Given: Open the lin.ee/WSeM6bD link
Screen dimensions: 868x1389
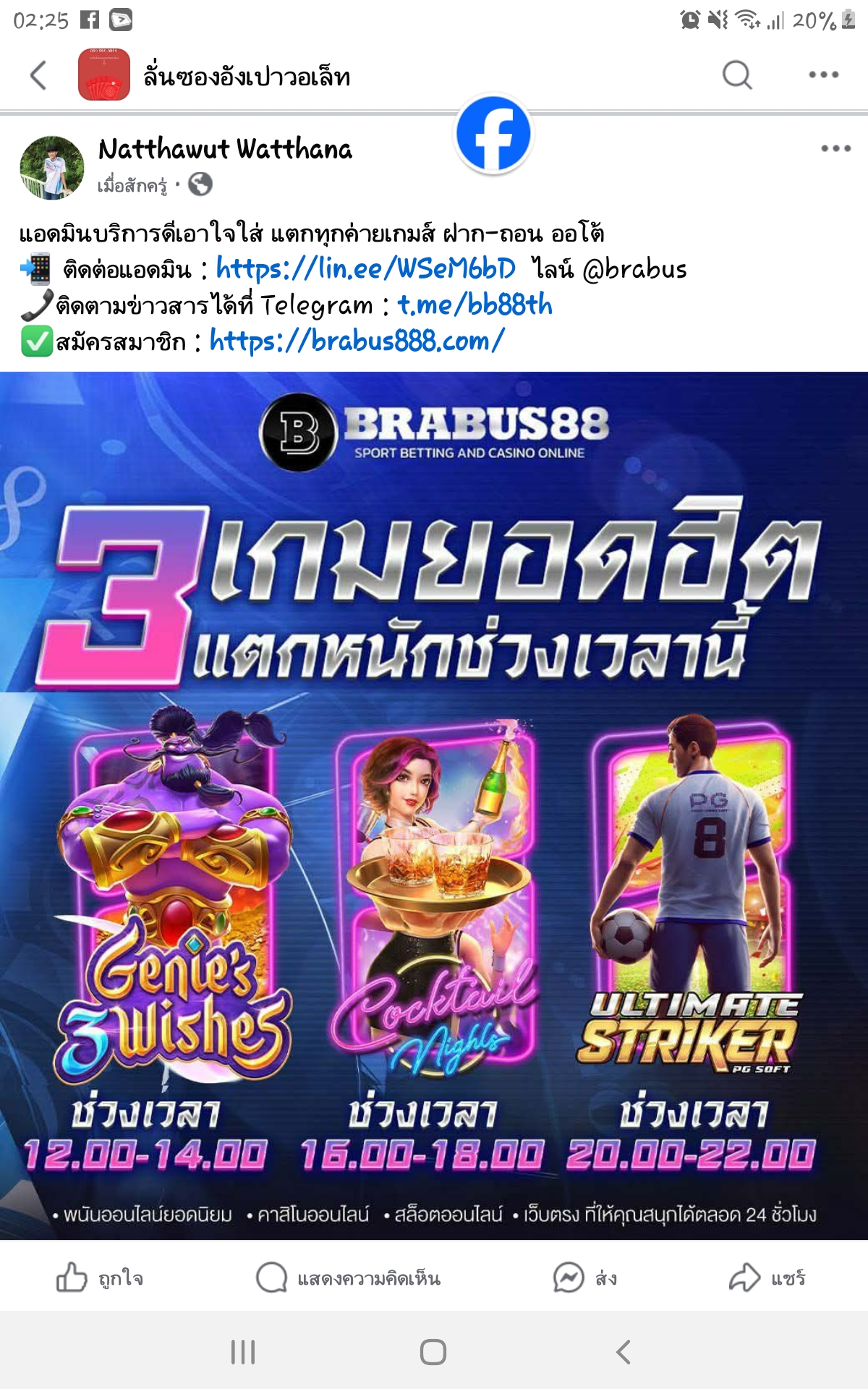Looking at the screenshot, I should pos(366,269).
